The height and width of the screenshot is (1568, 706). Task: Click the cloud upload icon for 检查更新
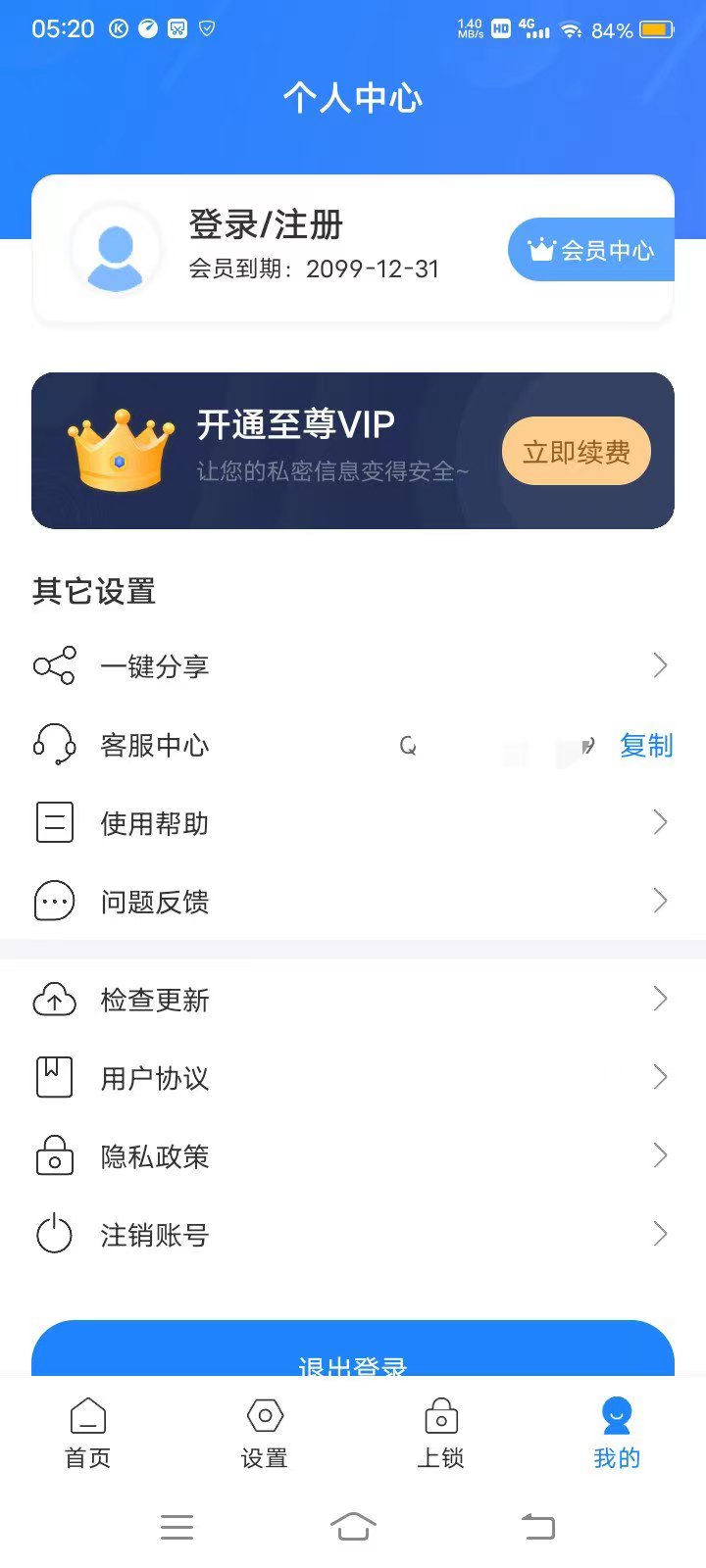click(x=54, y=999)
